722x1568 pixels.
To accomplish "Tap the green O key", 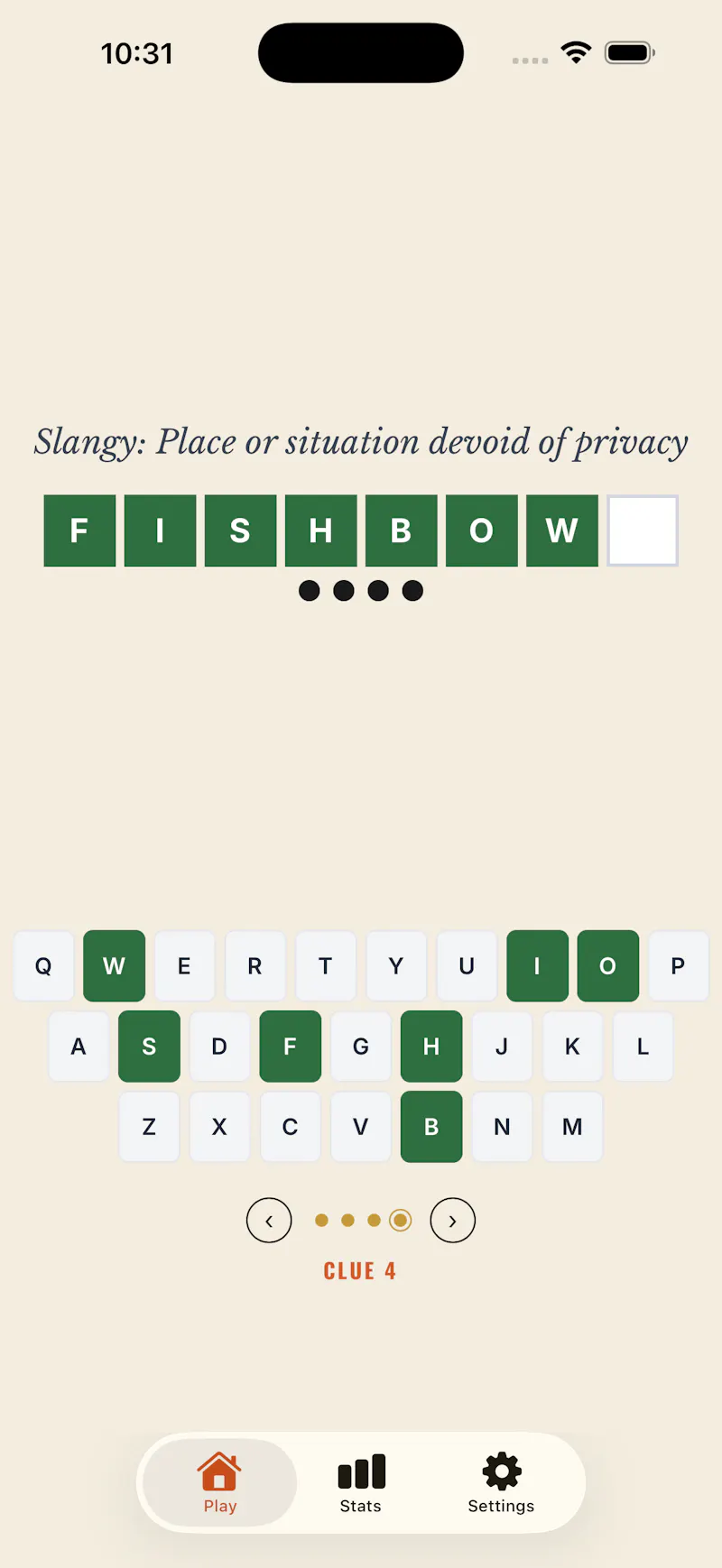I will 607,966.
